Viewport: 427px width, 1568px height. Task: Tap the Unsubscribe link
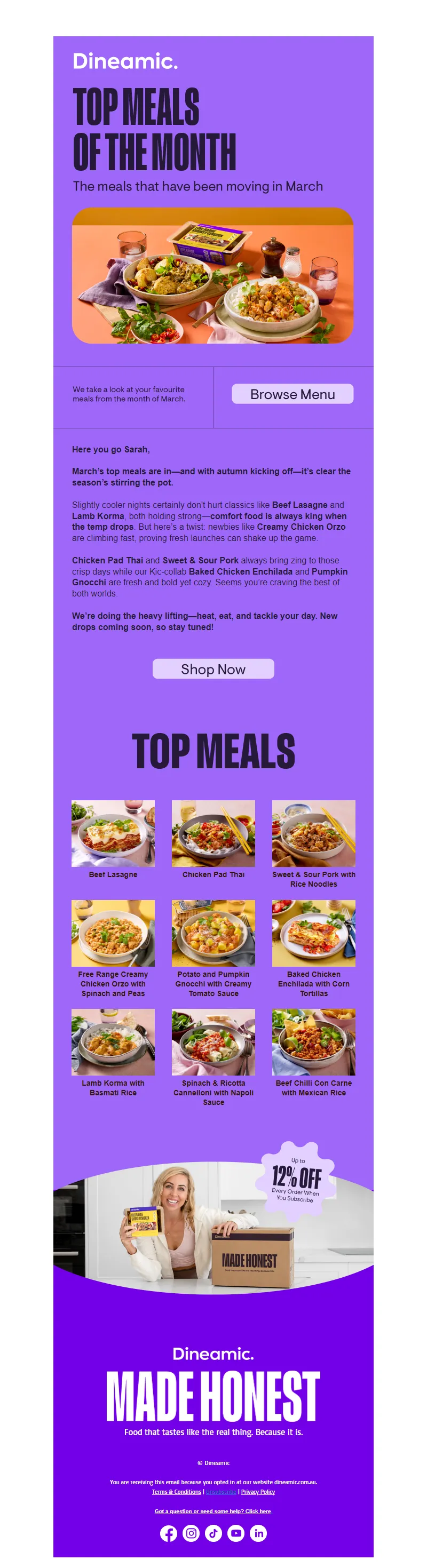click(220, 1491)
